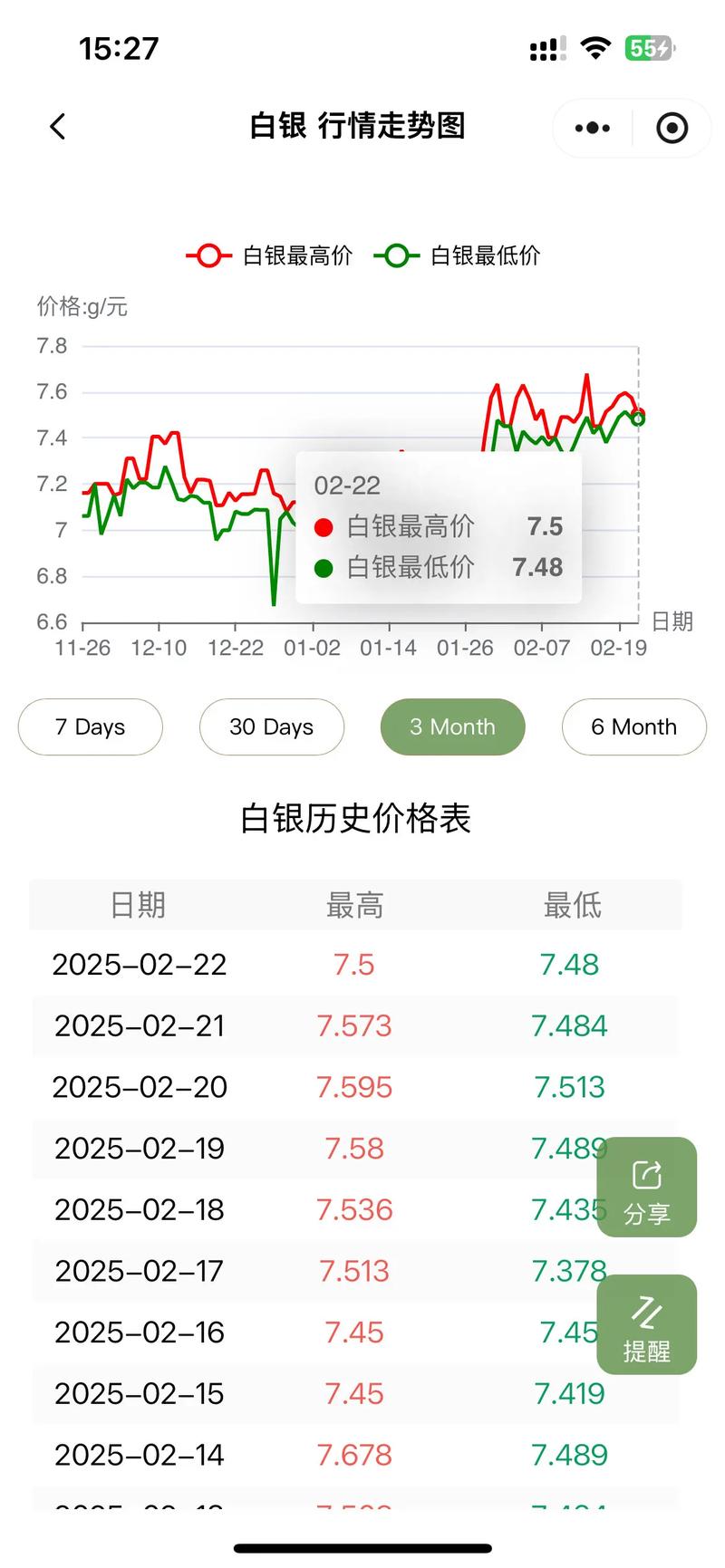
Task: Open the 日期 column header
Action: [x=138, y=903]
